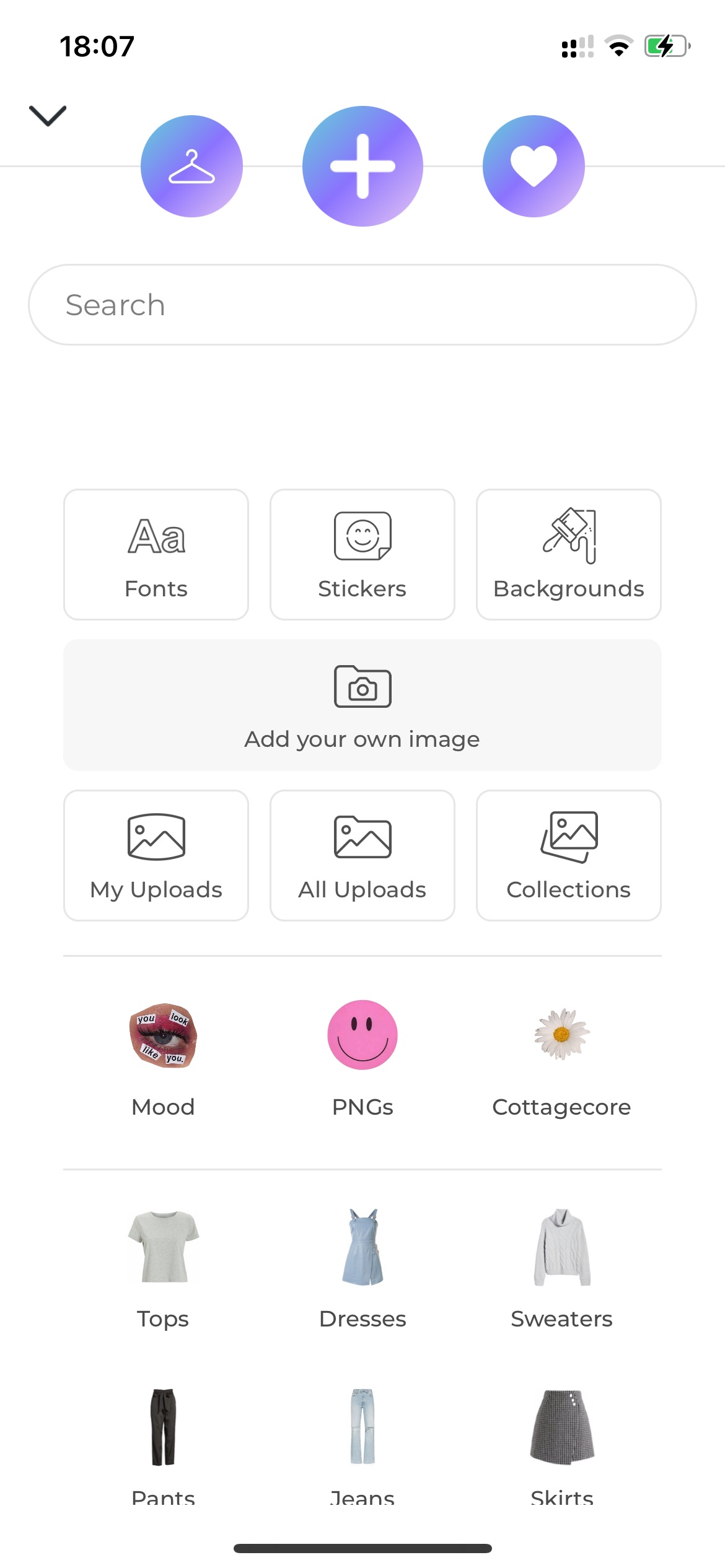This screenshot has width=725, height=1568.
Task: Select the plus add tab
Action: click(x=362, y=166)
